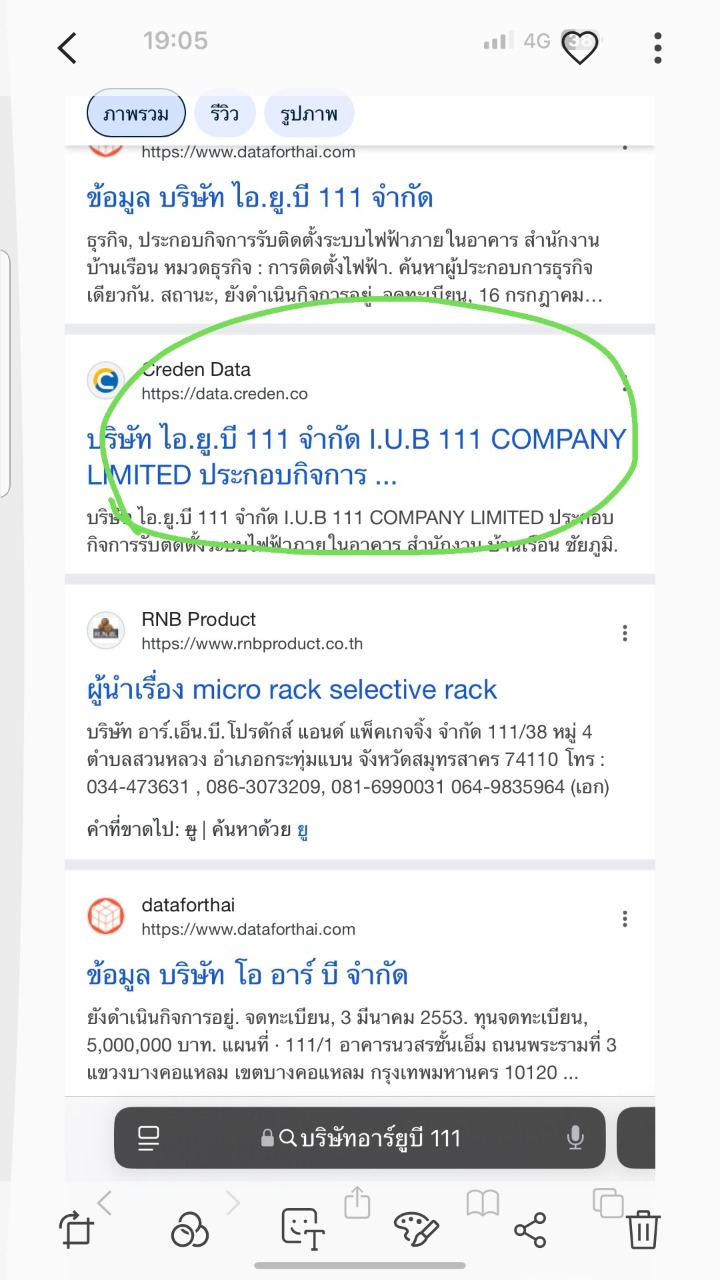Go back from the image viewer
720x1280 pixels.
click(x=67, y=48)
